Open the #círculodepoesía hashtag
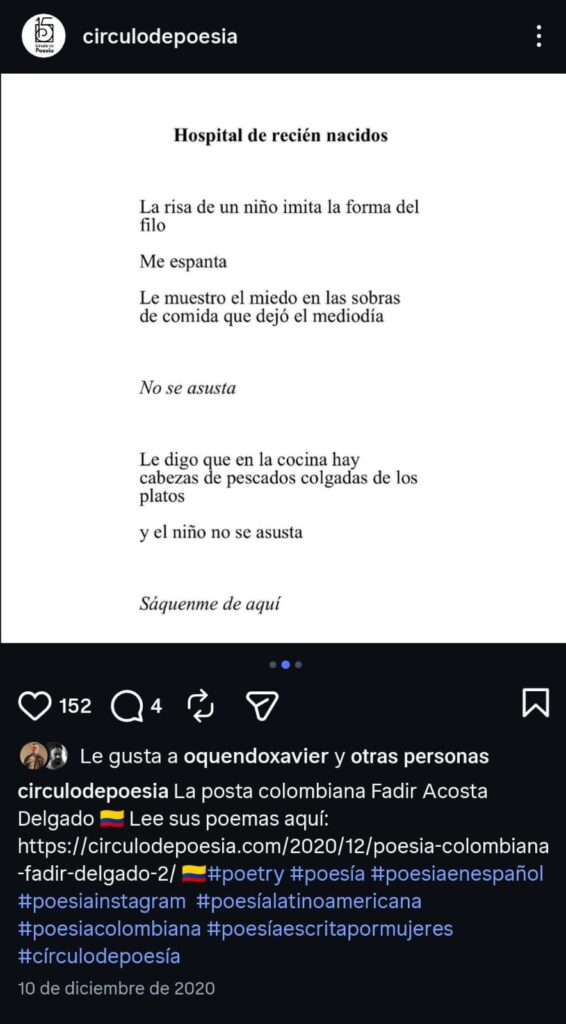The image size is (566, 1024). pos(99,956)
